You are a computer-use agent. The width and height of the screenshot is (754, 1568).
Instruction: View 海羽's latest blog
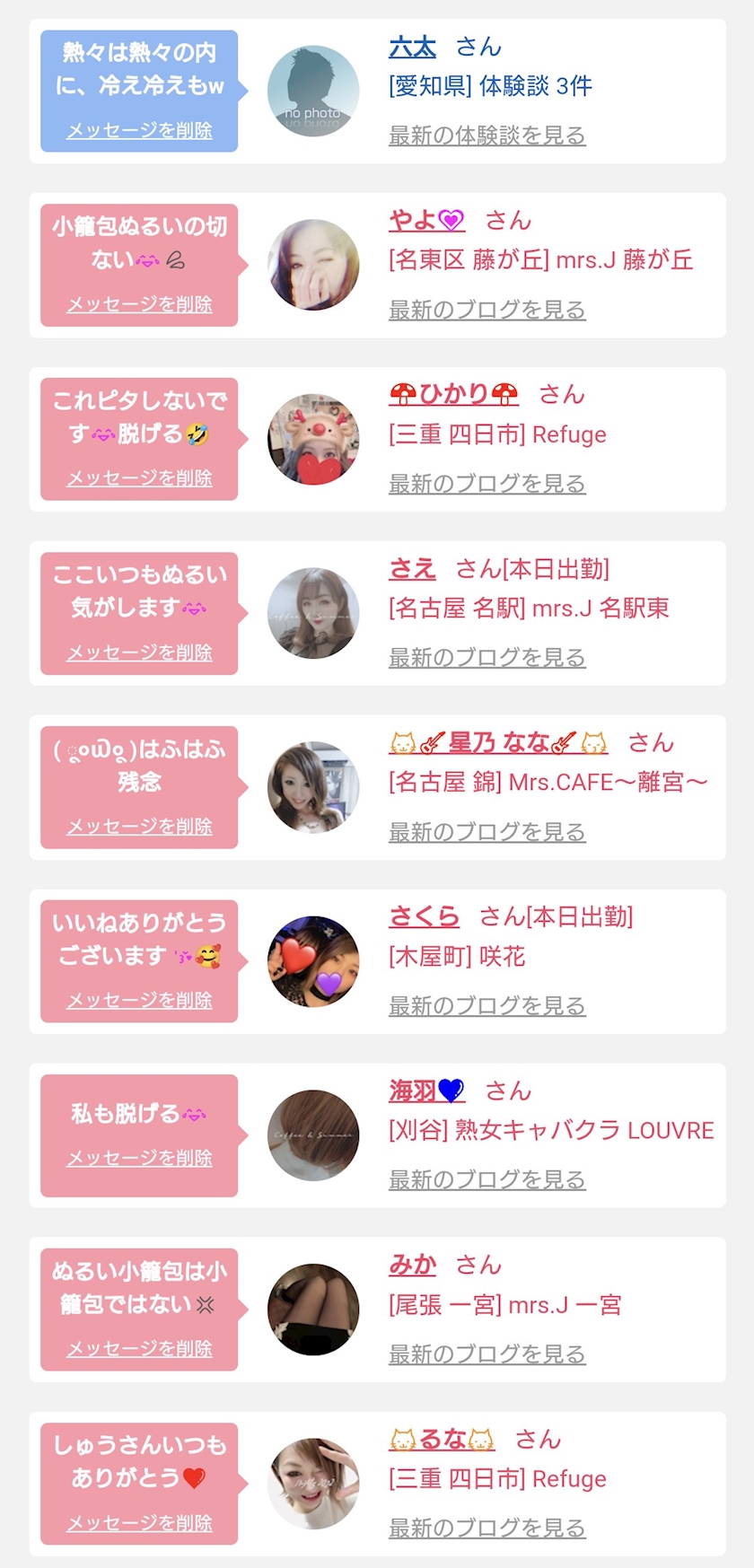(x=487, y=1180)
